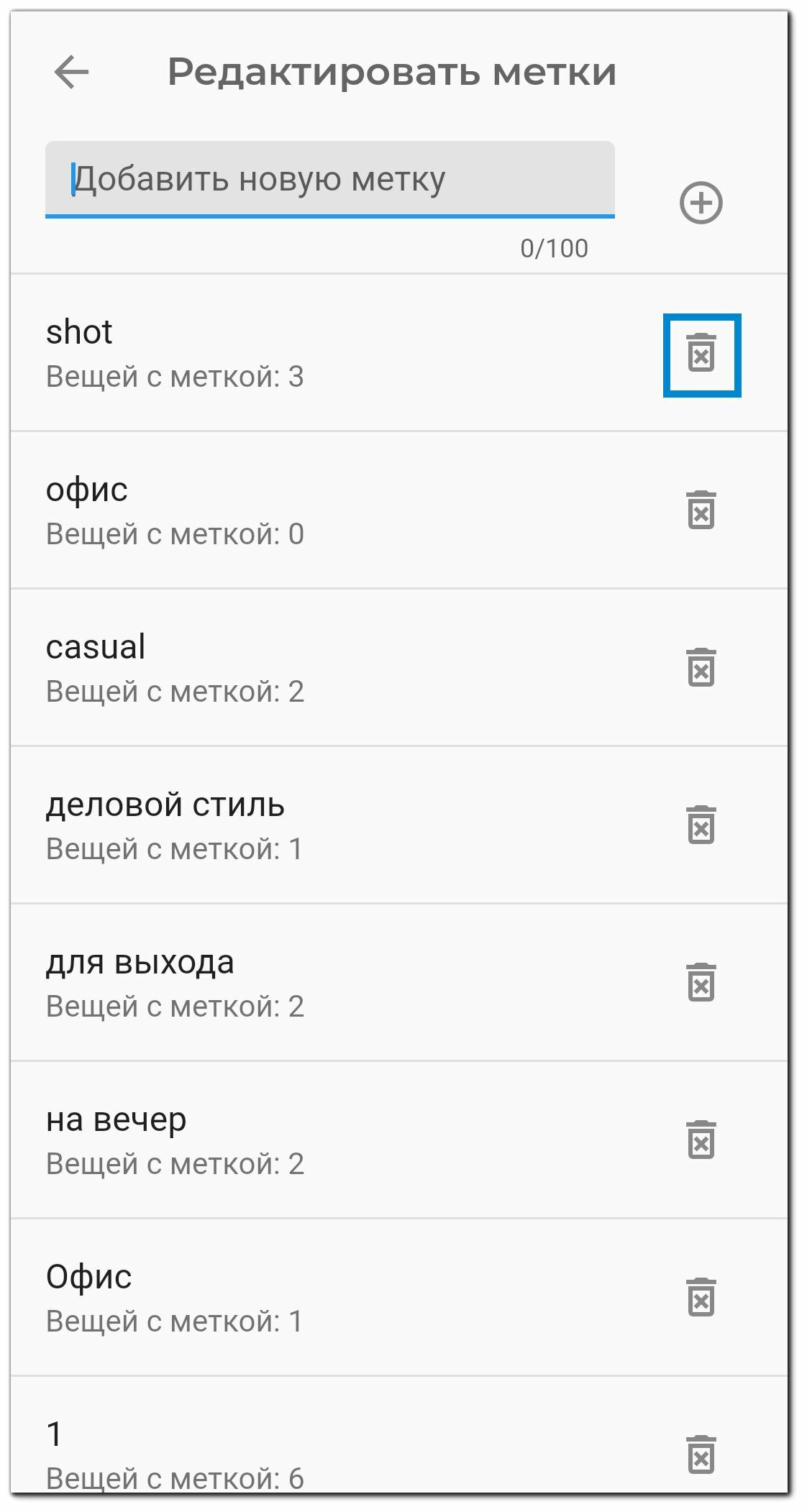The image size is (807, 1512).
Task: Delete the tag named '1'
Action: (701, 1454)
